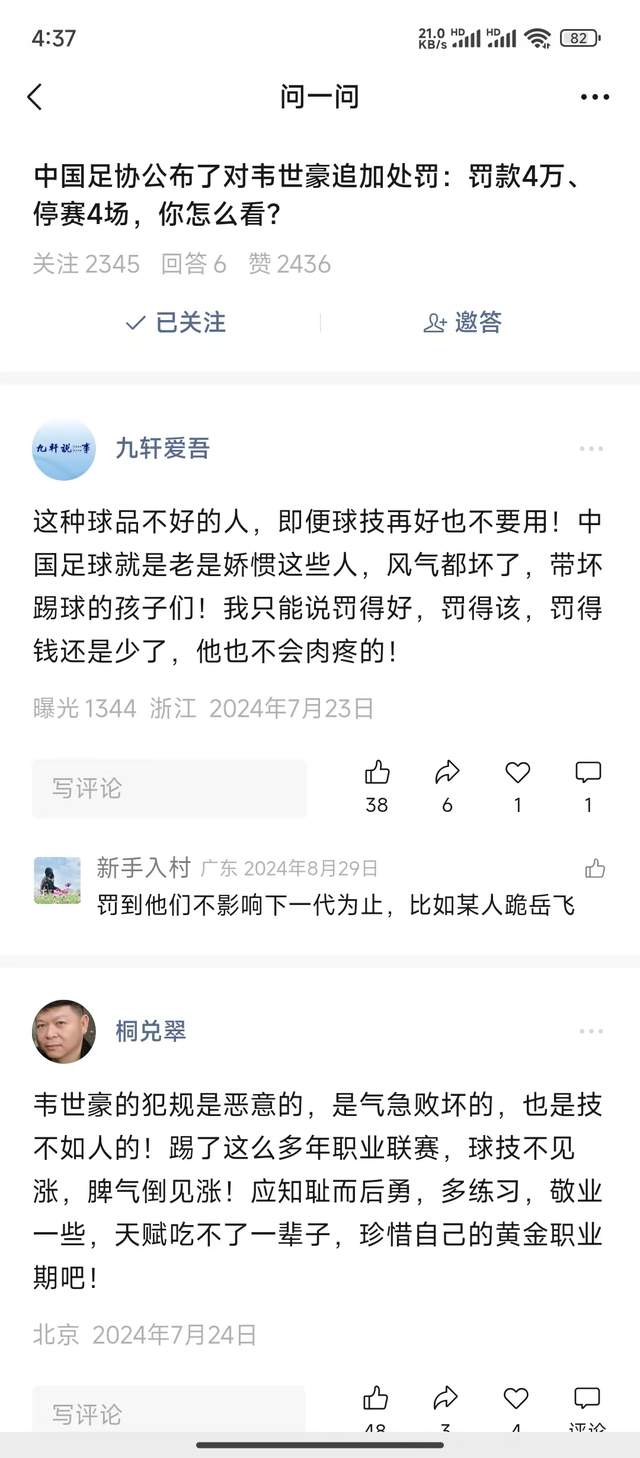Tap 邀答 to invite someone to answer
Screen dimensions: 640x1458
click(463, 322)
